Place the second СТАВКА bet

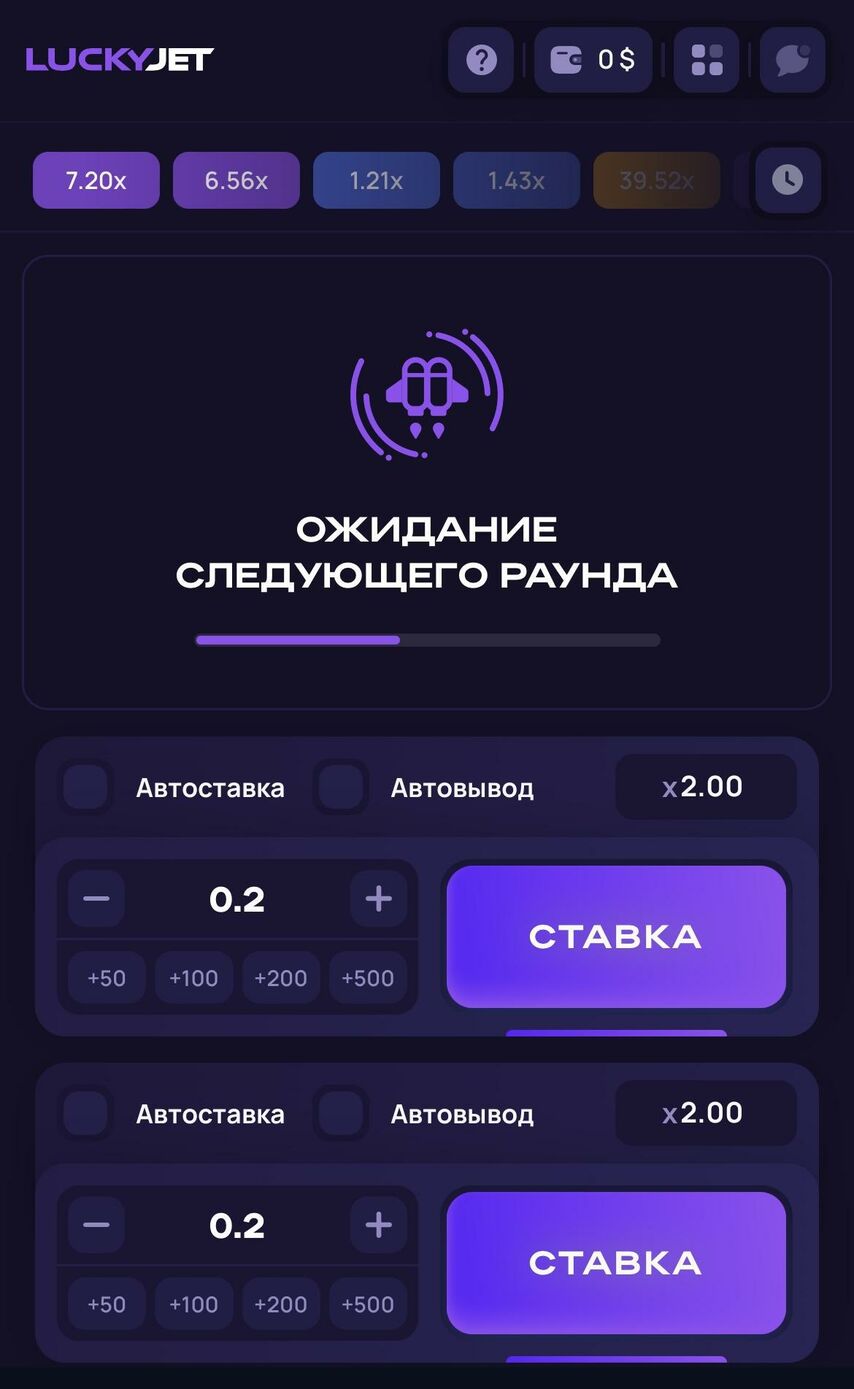click(616, 1263)
